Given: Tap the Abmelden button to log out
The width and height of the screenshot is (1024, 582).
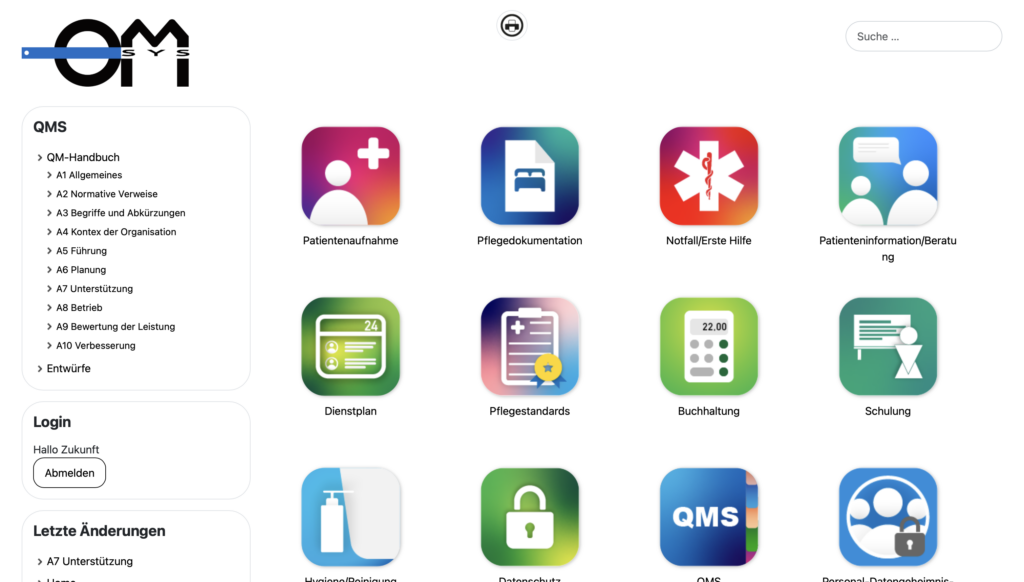Looking at the screenshot, I should click(x=69, y=473).
